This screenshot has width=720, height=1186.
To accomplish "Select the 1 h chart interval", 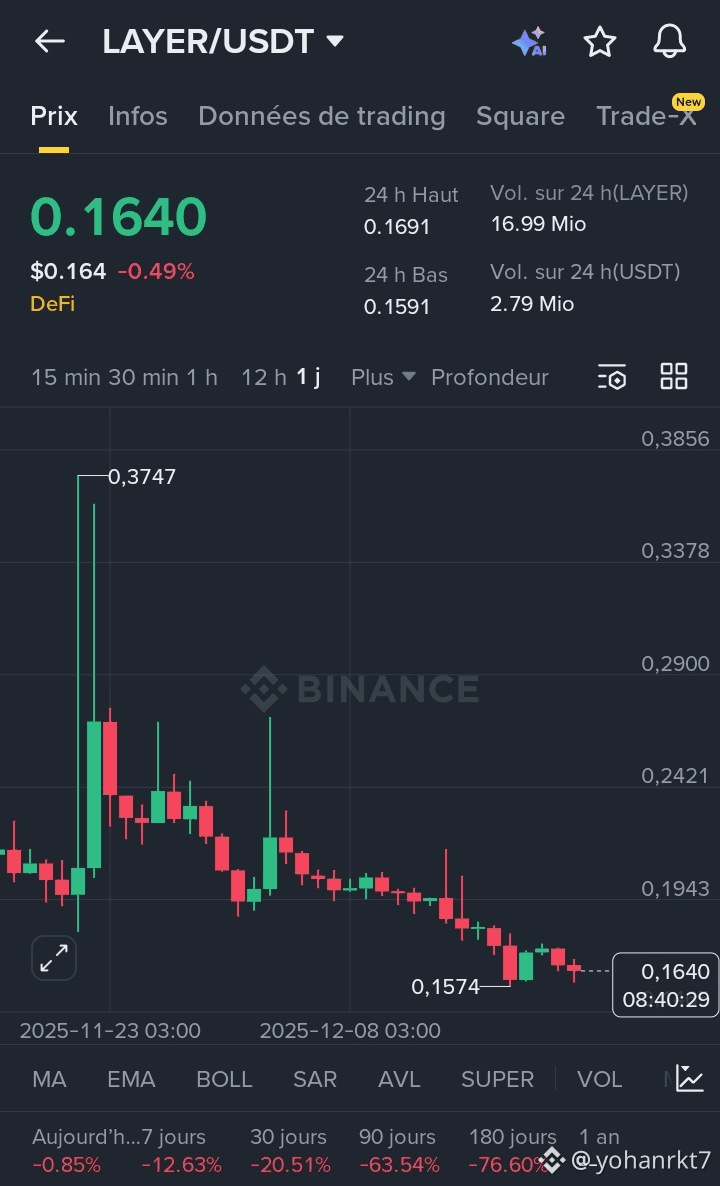I will coord(202,377).
